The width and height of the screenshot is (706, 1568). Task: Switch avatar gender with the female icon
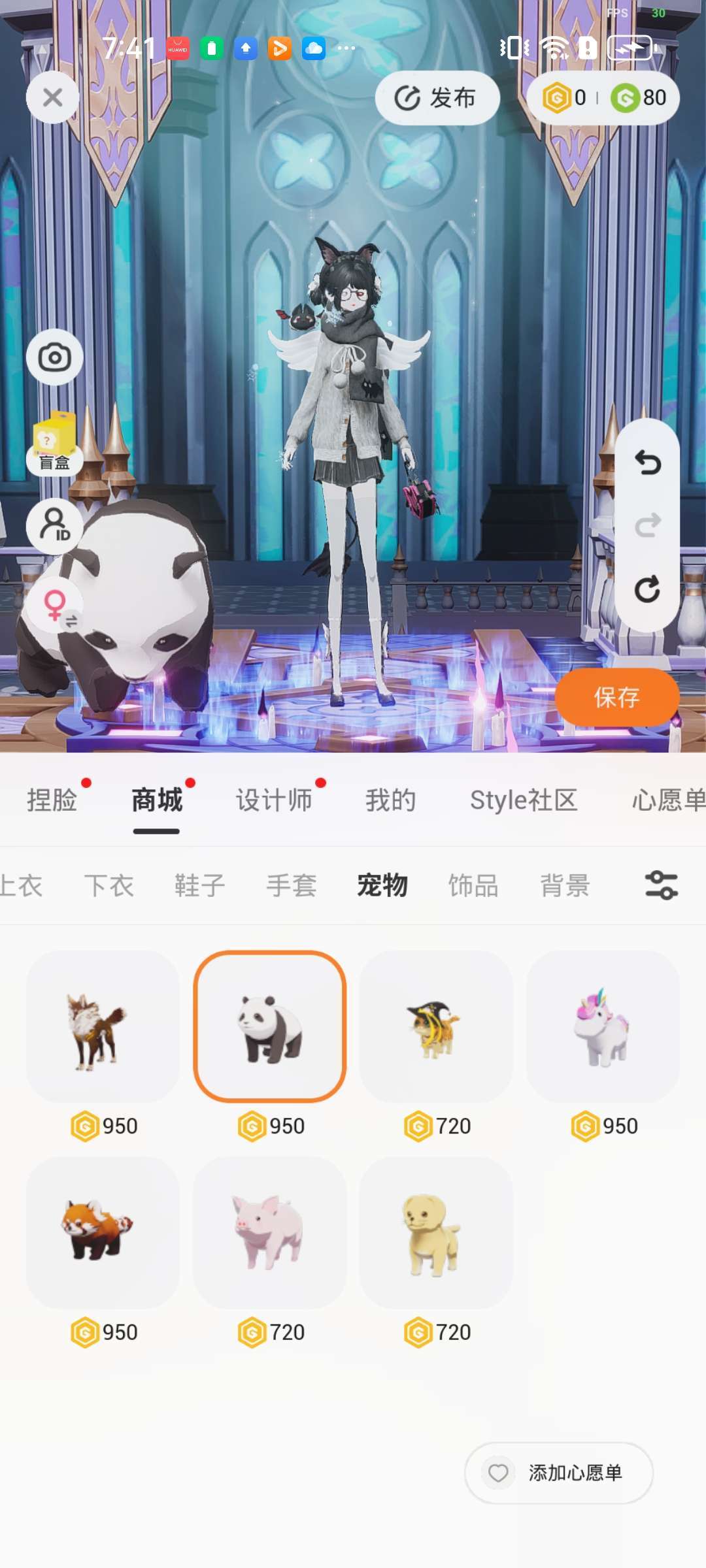56,605
